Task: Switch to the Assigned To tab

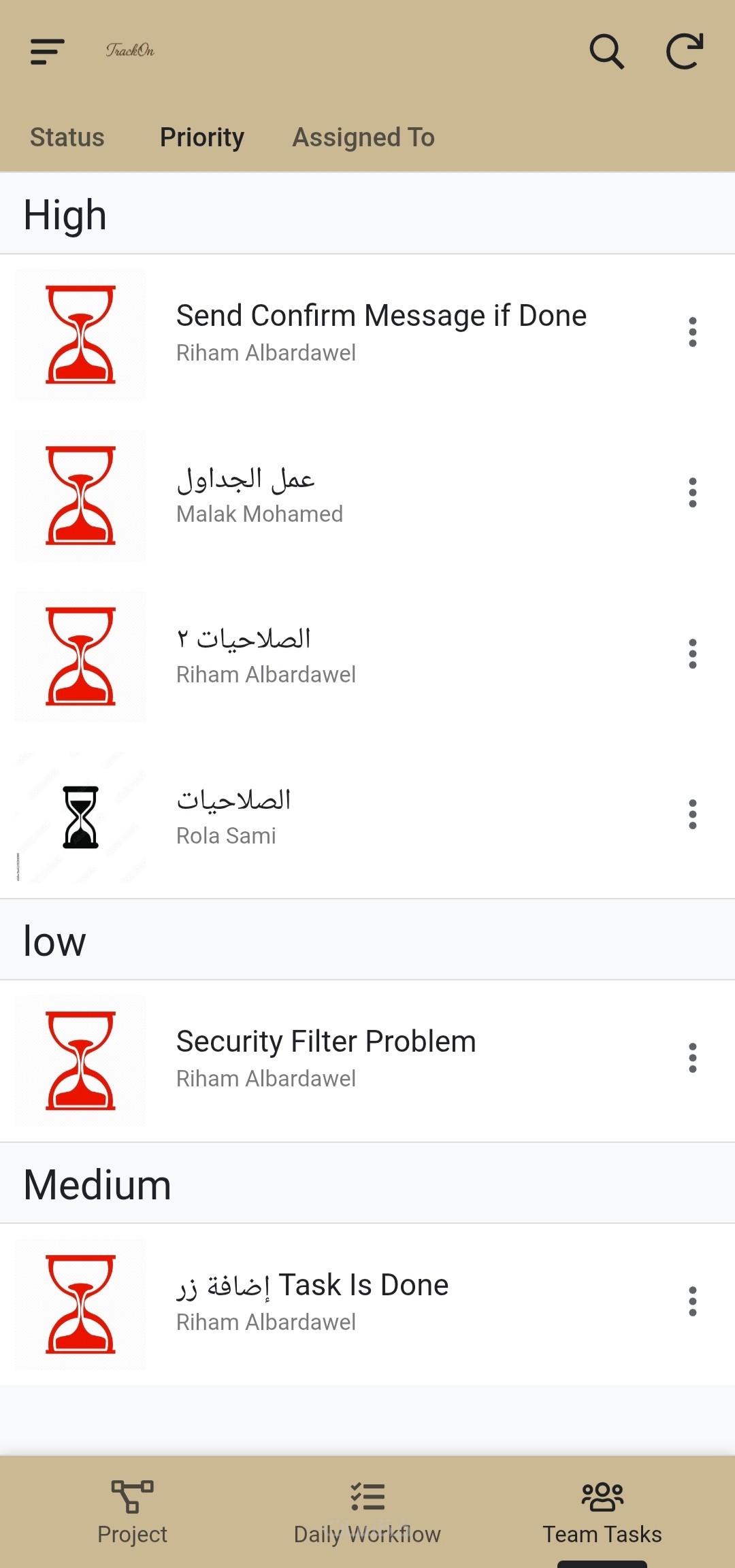Action: [x=363, y=137]
